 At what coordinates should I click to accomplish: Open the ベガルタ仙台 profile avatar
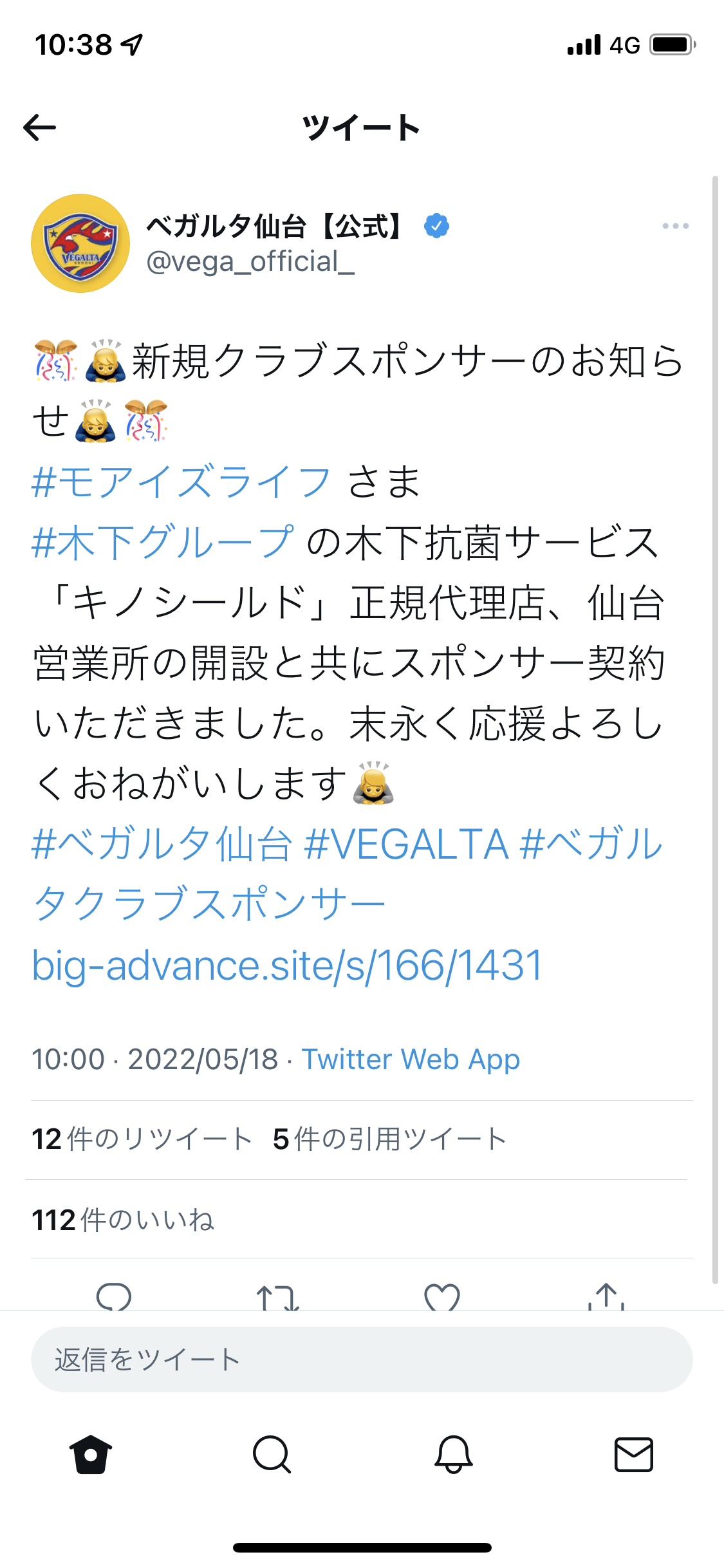[x=80, y=243]
